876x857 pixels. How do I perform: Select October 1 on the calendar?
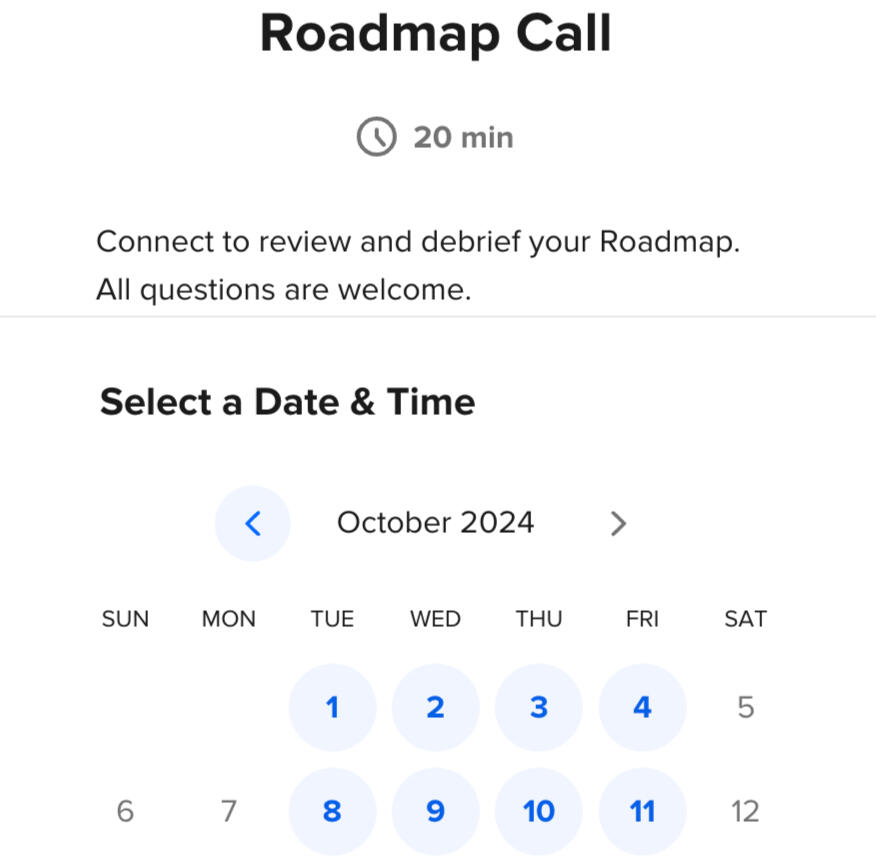(x=332, y=708)
